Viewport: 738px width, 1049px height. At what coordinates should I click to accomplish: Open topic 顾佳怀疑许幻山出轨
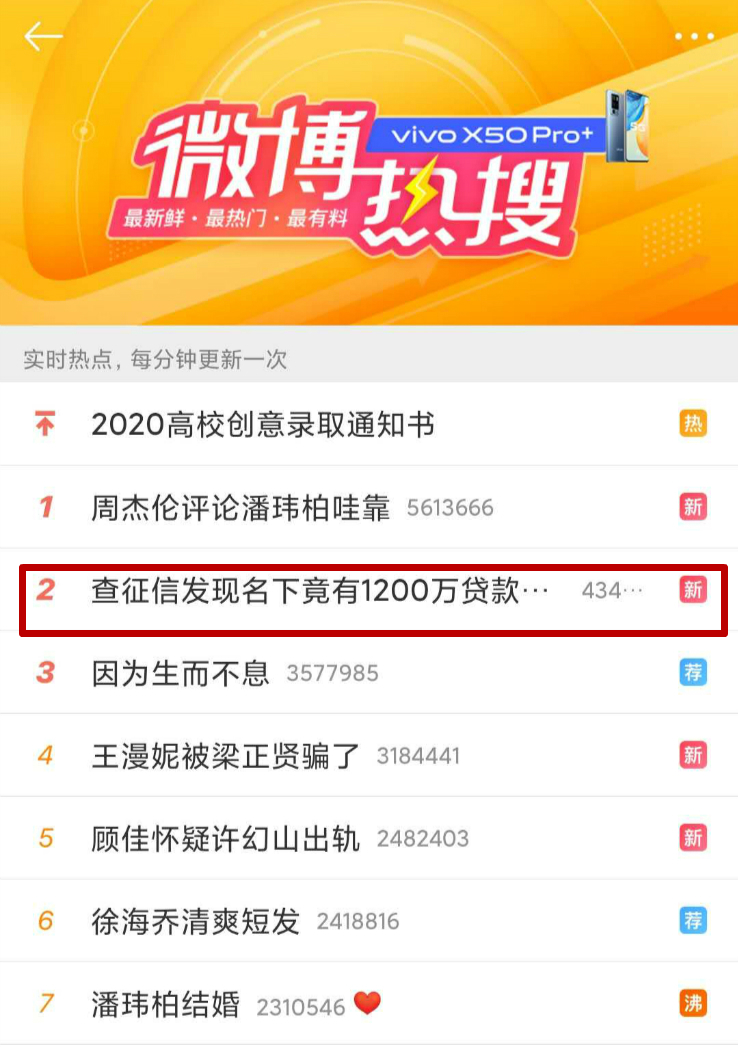point(225,838)
